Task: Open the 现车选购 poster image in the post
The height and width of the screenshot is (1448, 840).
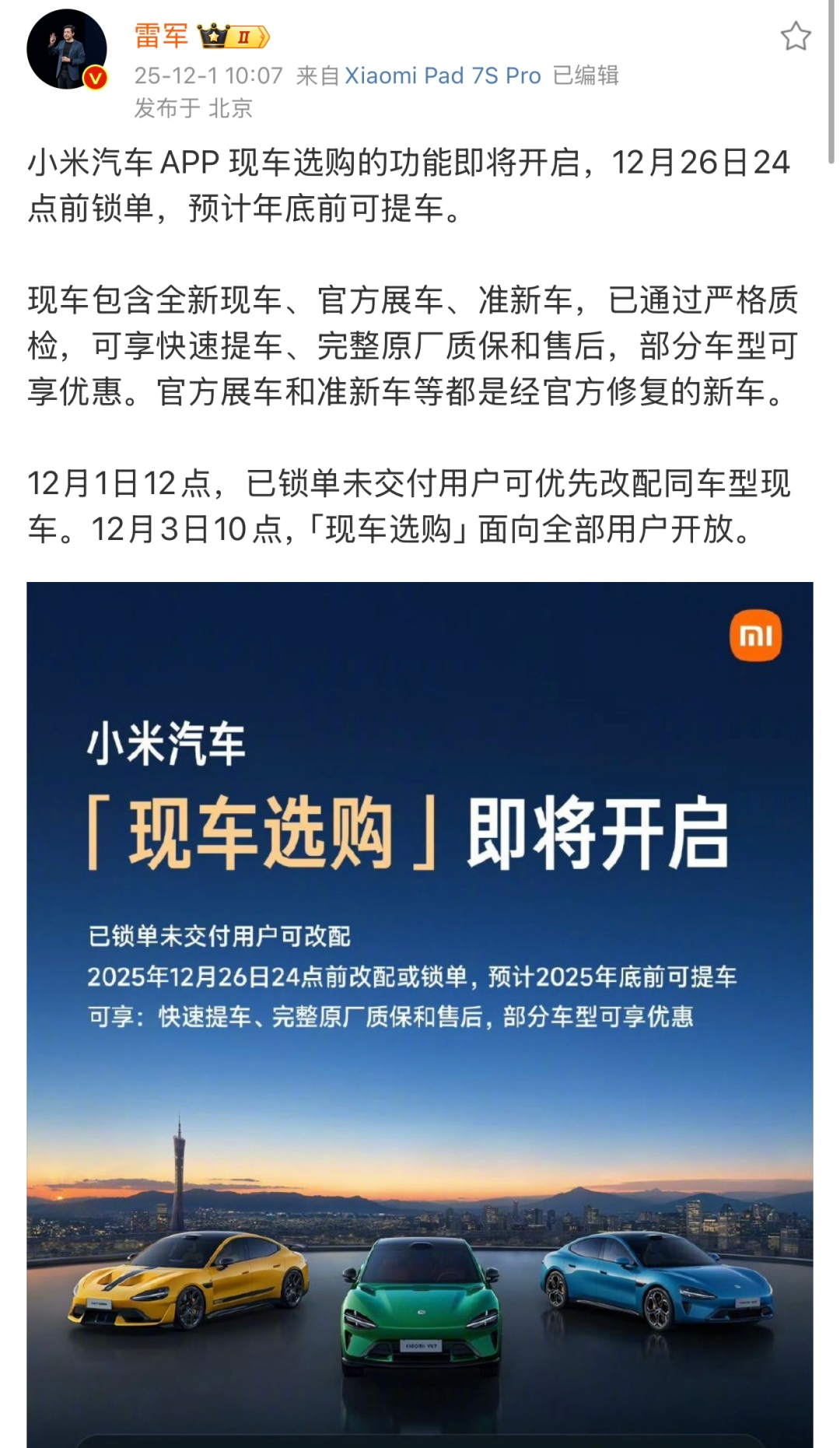Action: pyautogui.click(x=420, y=1011)
